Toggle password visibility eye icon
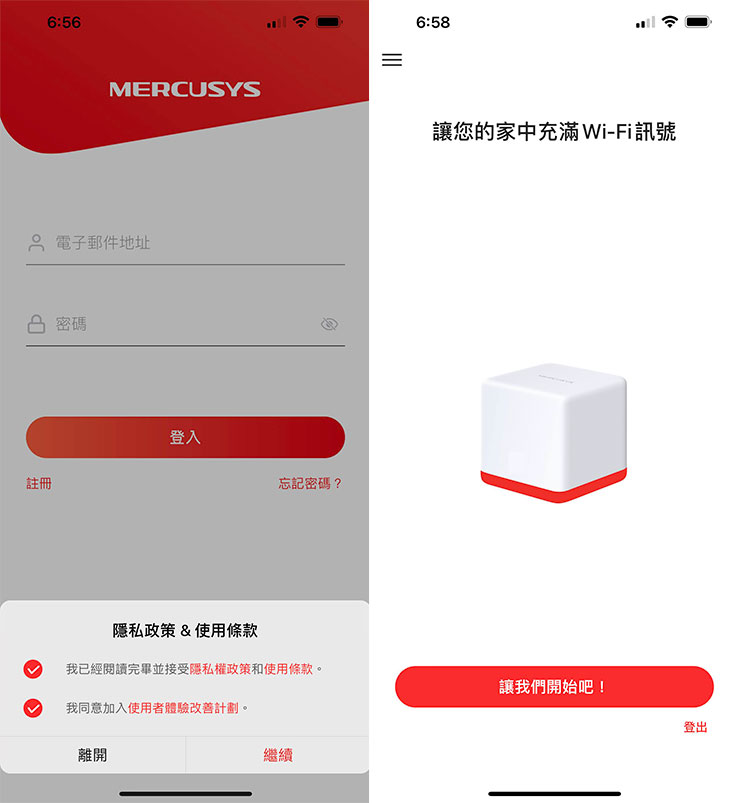740x803 pixels. [329, 324]
